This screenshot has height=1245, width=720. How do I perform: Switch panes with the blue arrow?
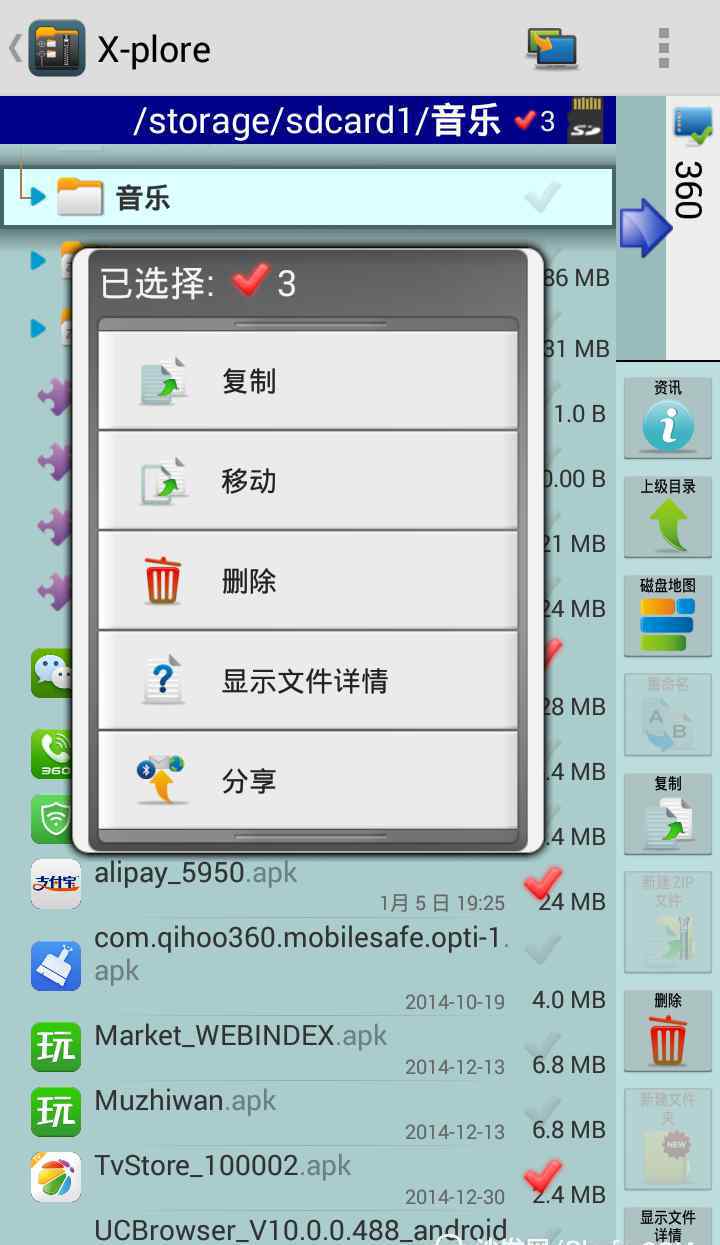[643, 228]
